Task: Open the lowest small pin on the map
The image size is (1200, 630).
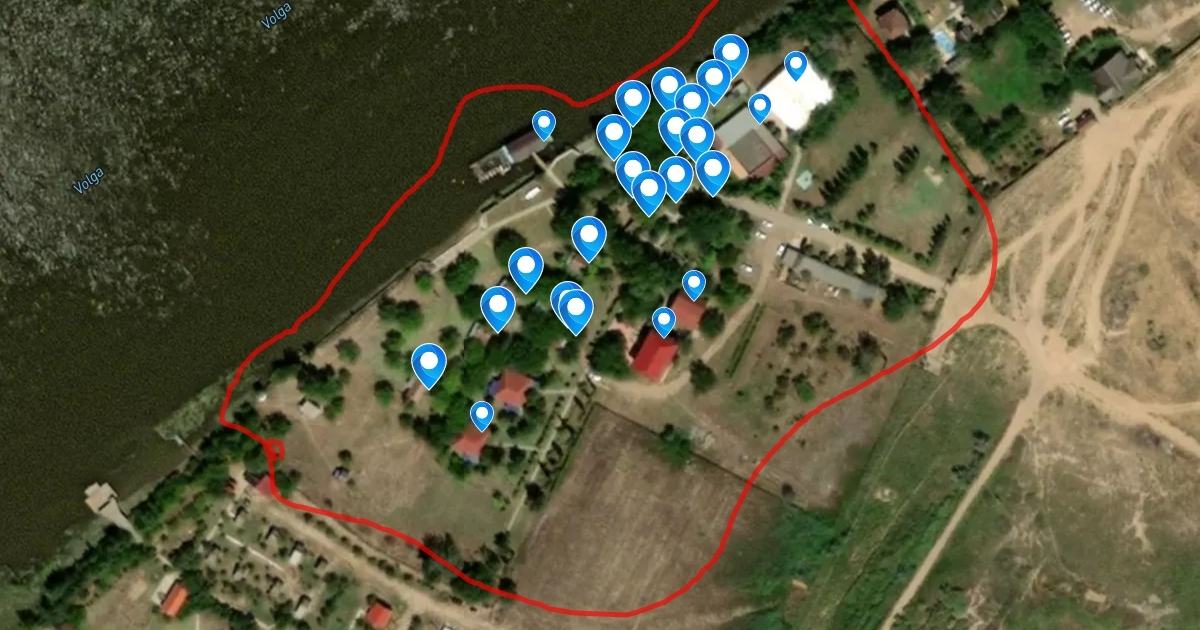Action: 482,415
